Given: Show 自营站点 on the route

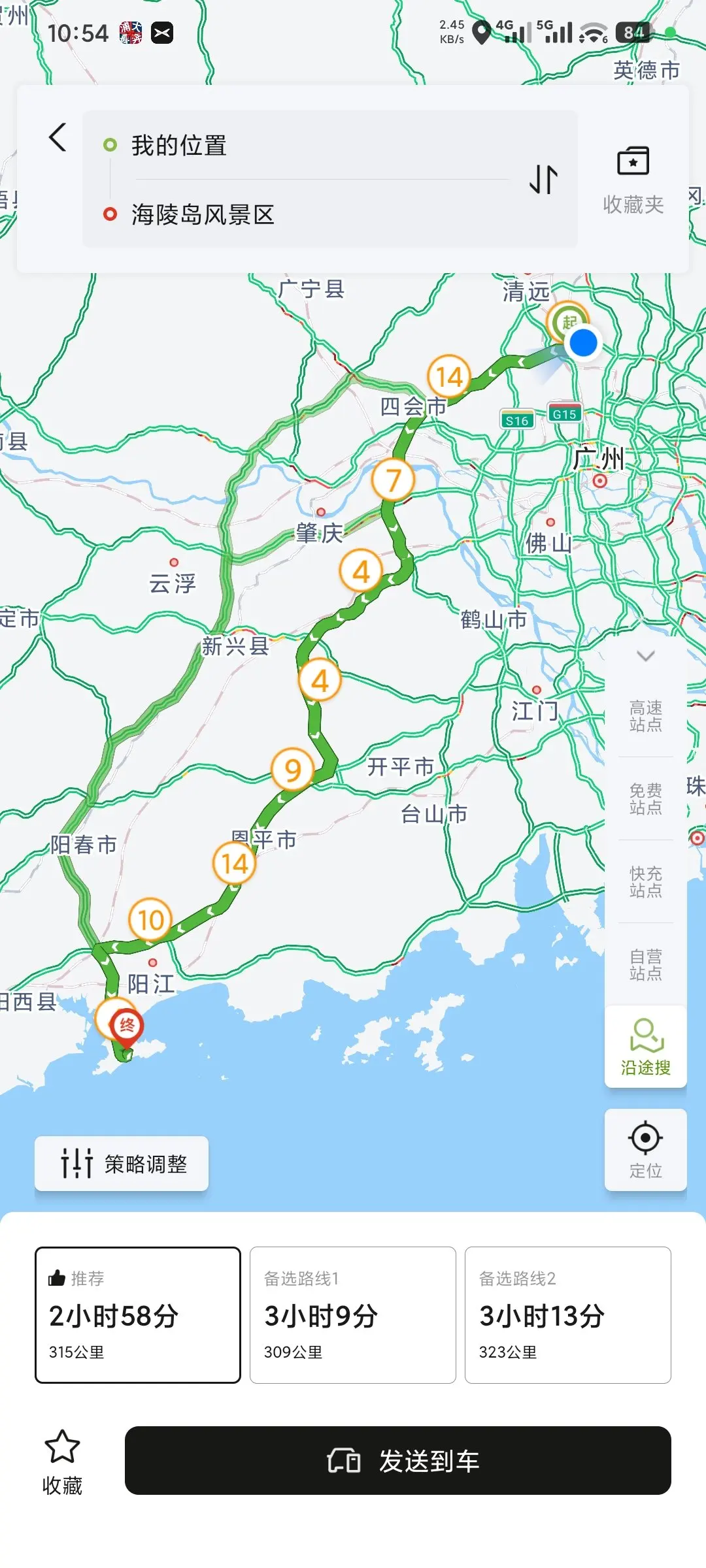Looking at the screenshot, I should 646,965.
